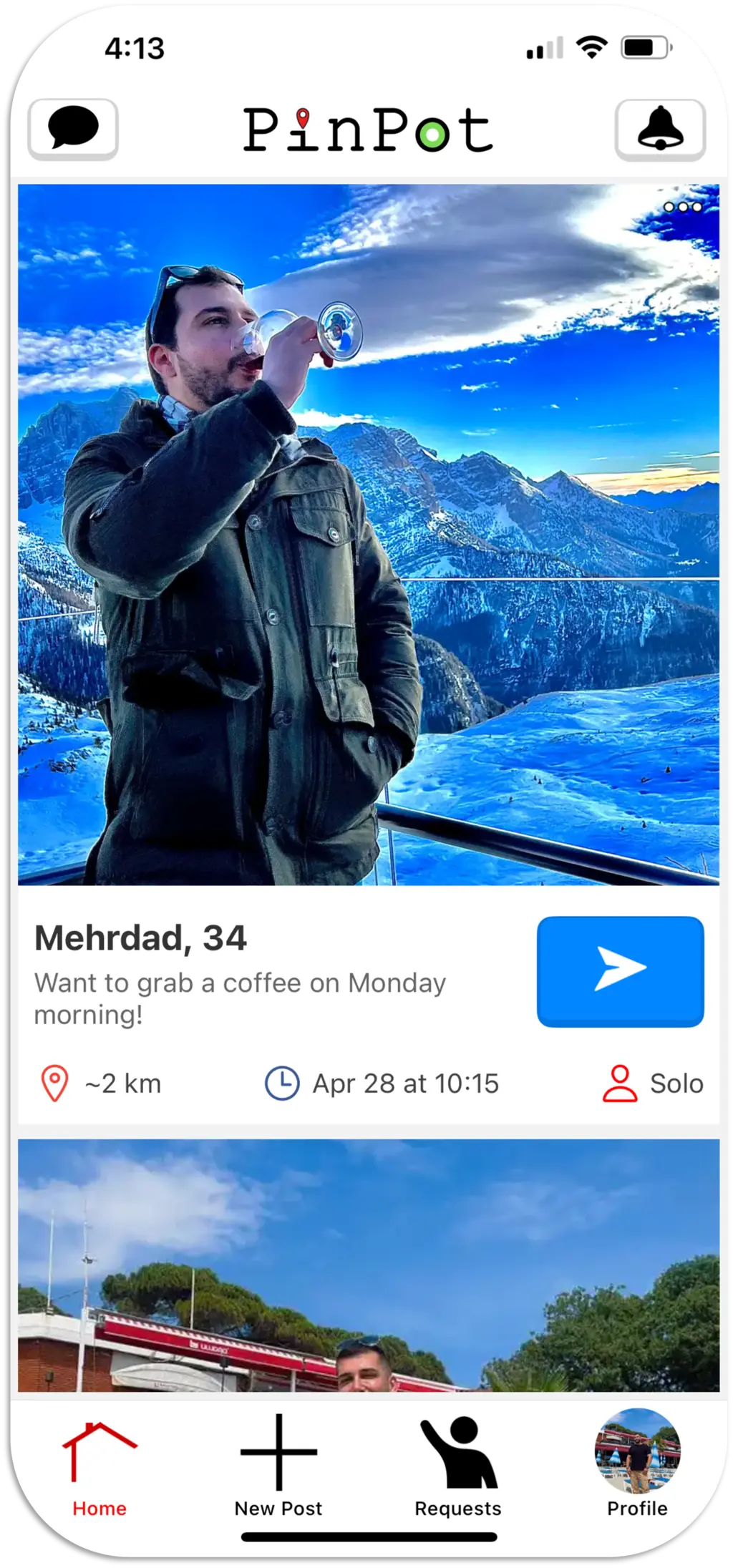This screenshot has width=733, height=1568.
Task: Open the three-dot menu on Mehrdad's post
Action: (x=682, y=207)
